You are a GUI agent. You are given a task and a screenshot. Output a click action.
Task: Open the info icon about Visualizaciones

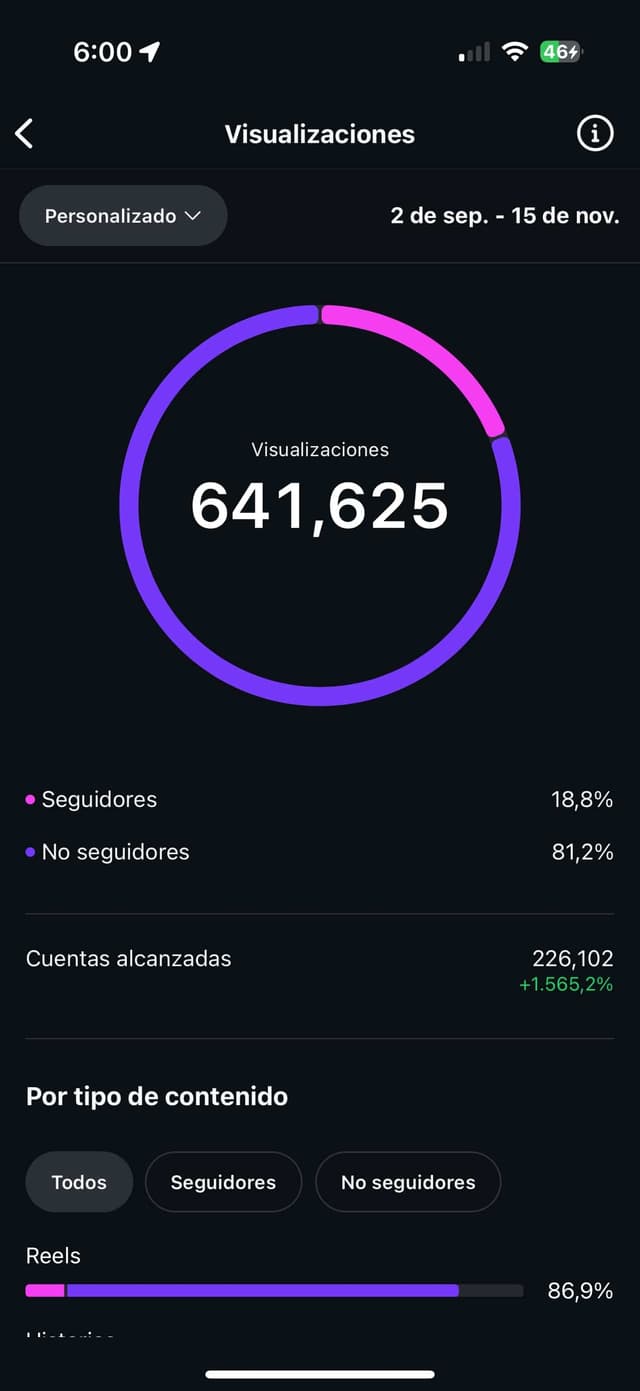pyautogui.click(x=594, y=133)
